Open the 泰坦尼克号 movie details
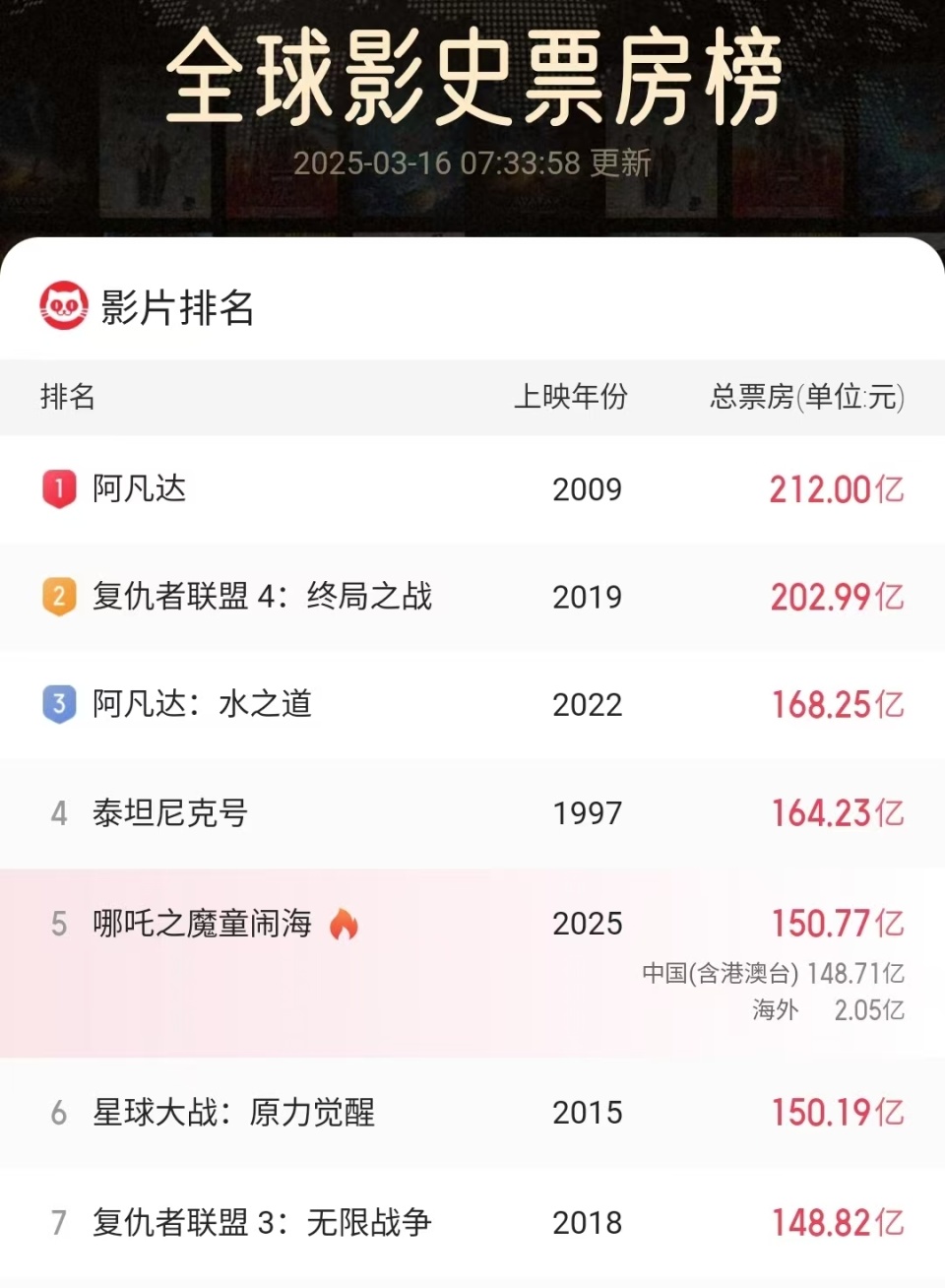 [x=167, y=813]
